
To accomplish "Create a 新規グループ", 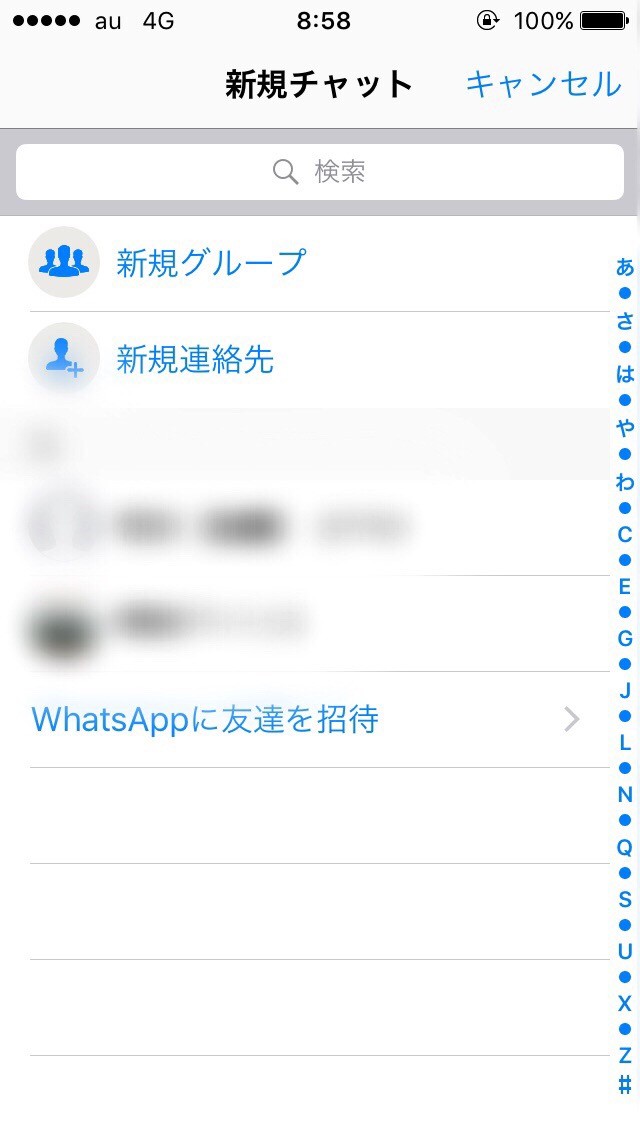I will pos(210,263).
